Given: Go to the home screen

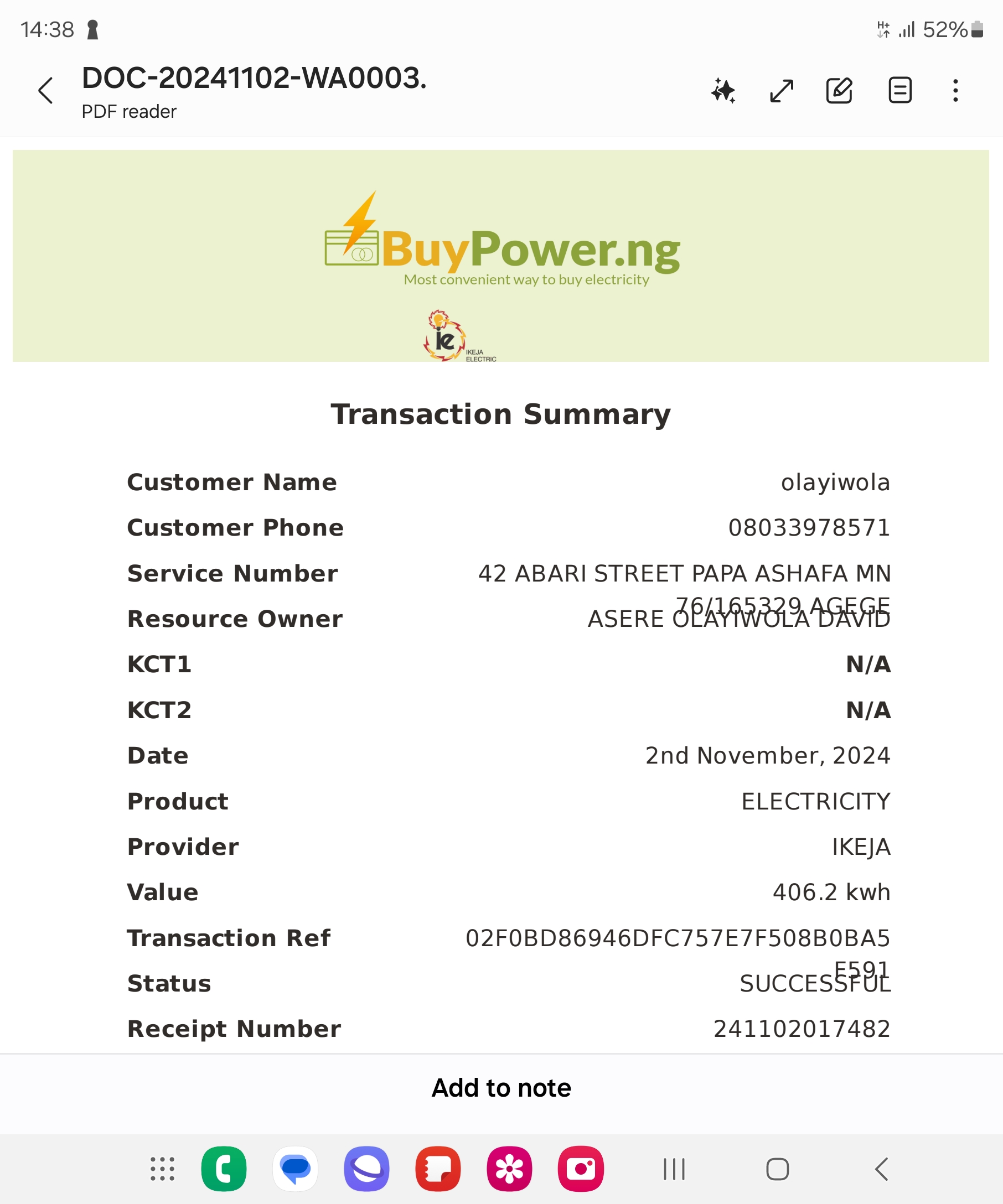Looking at the screenshot, I should point(777,1169).
